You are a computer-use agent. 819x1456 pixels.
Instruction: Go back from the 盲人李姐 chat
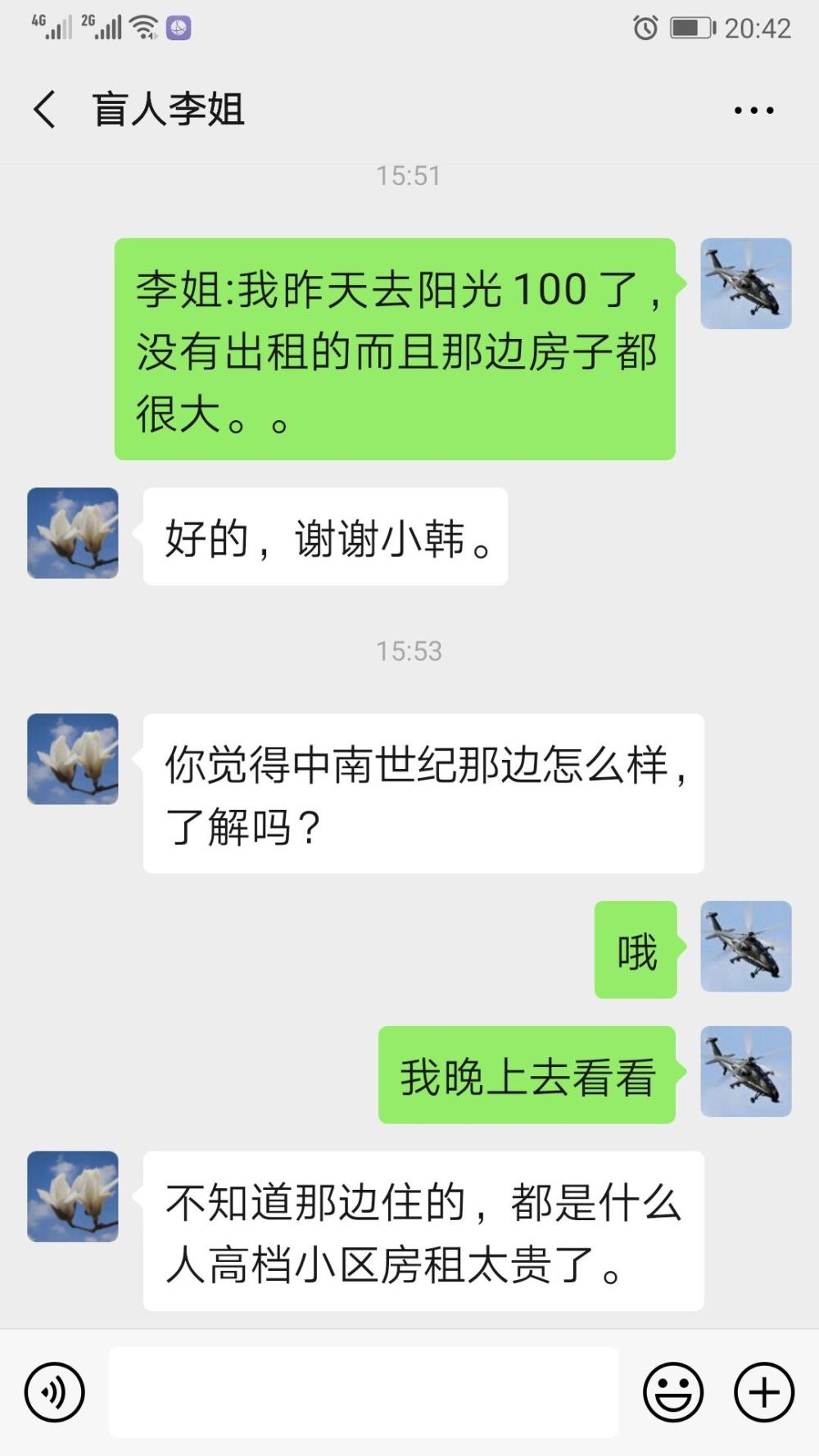pos(44,110)
